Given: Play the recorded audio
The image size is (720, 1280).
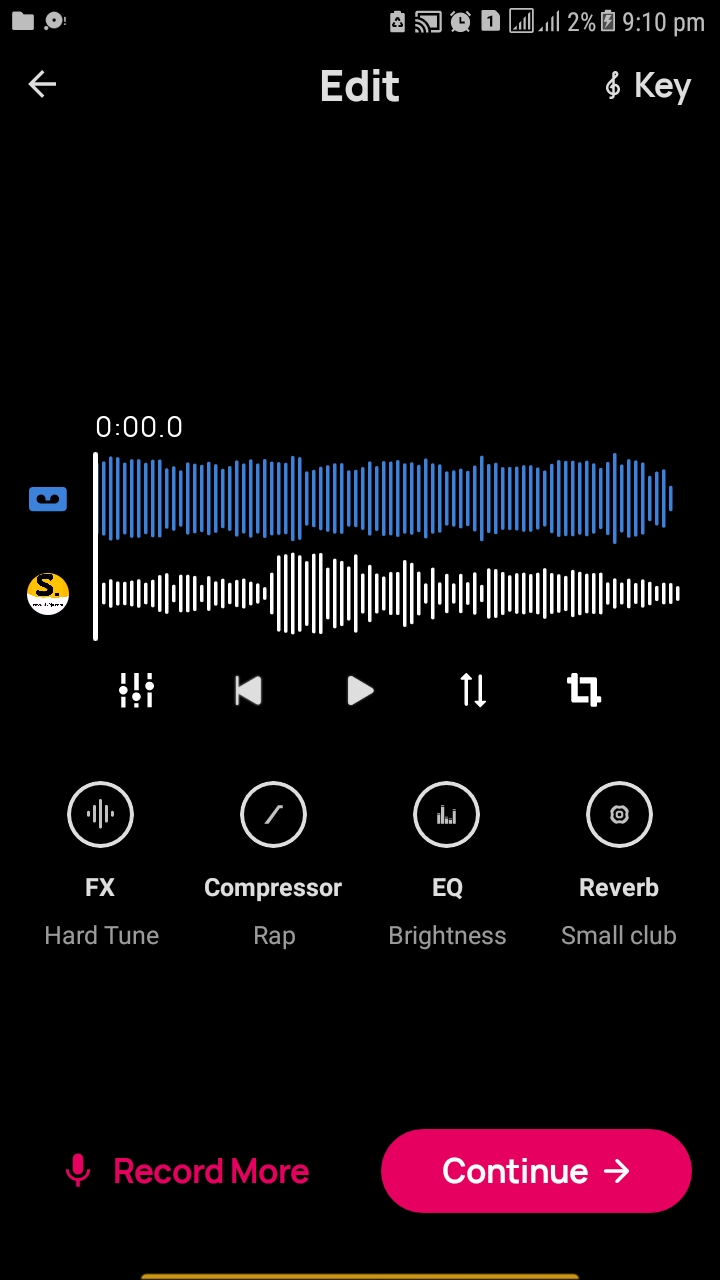Looking at the screenshot, I should click(x=360, y=690).
